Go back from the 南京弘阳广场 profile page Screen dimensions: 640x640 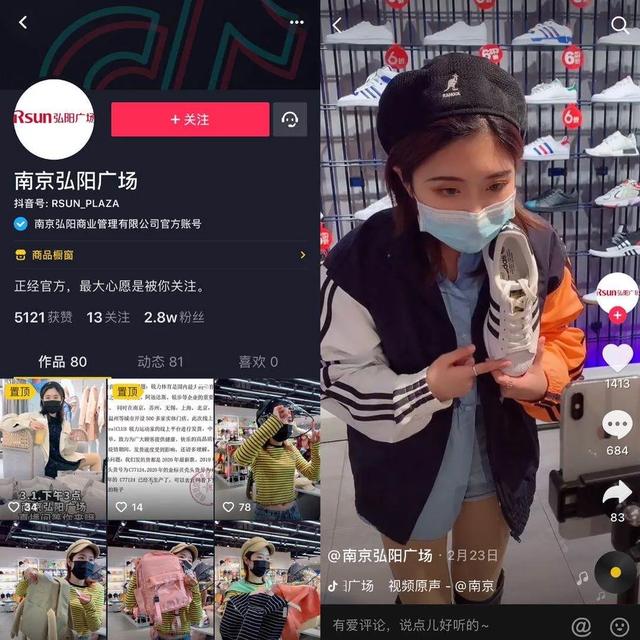pyautogui.click(x=23, y=22)
